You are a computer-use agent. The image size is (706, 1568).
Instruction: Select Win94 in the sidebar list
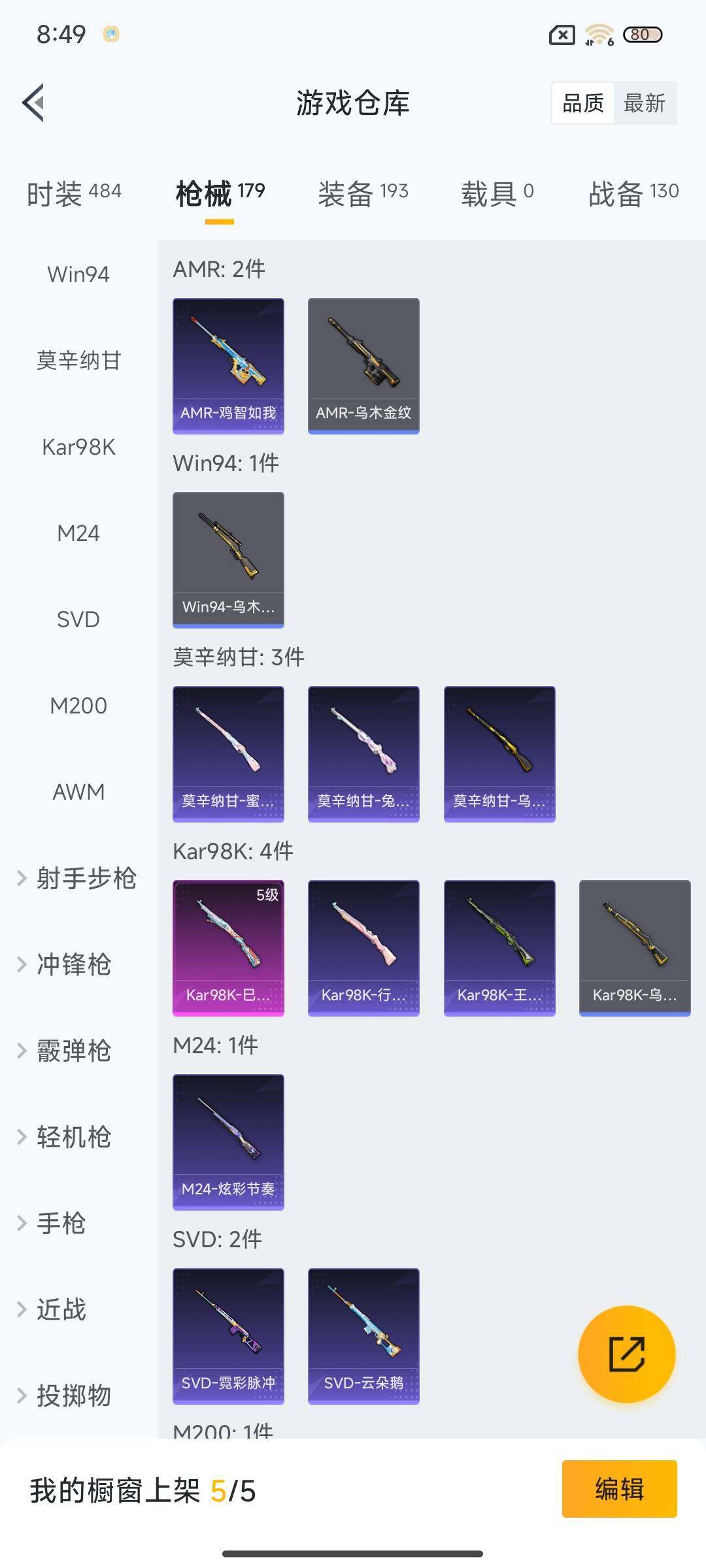tap(78, 274)
